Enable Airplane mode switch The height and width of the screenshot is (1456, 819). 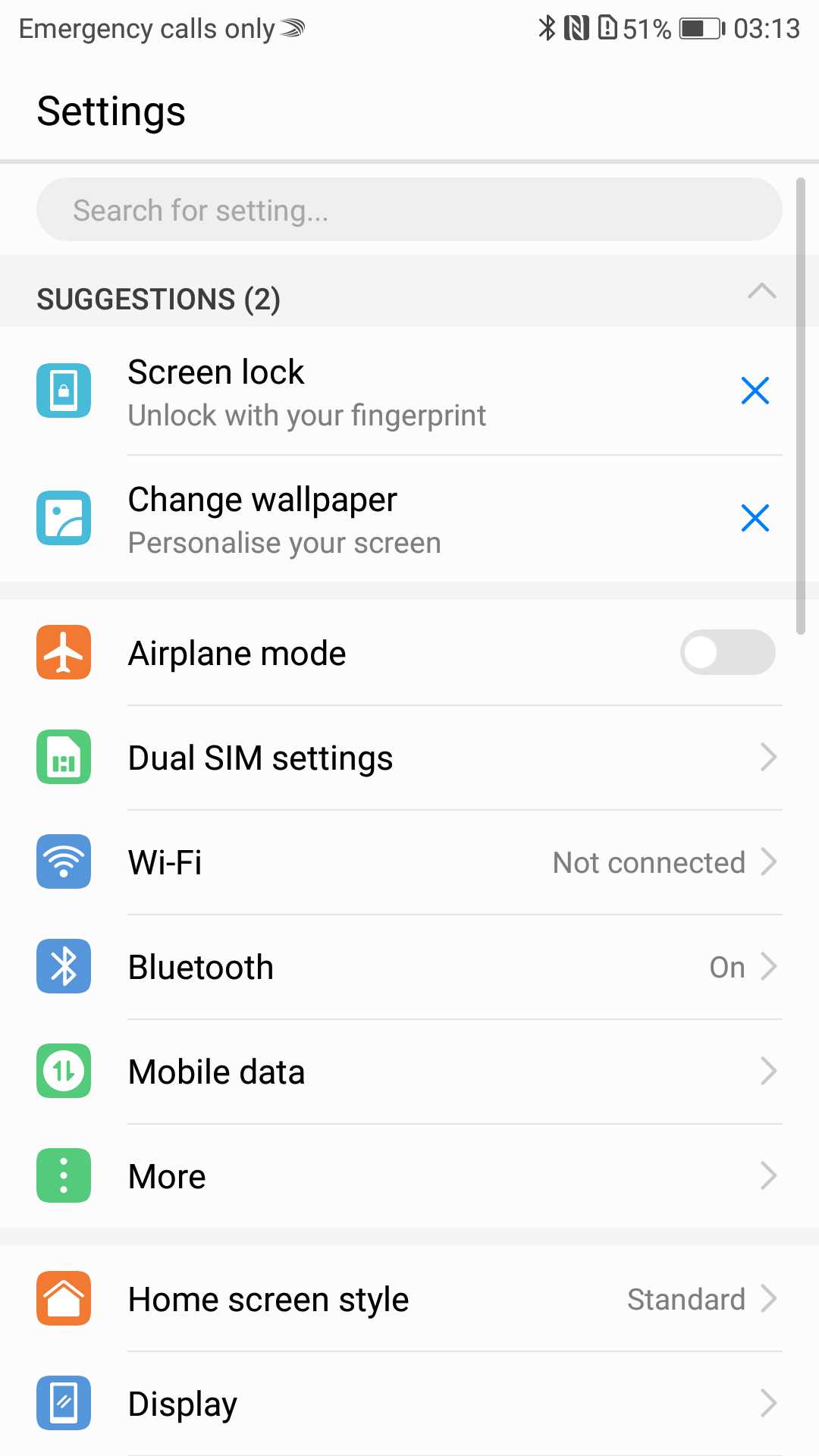[x=727, y=652]
